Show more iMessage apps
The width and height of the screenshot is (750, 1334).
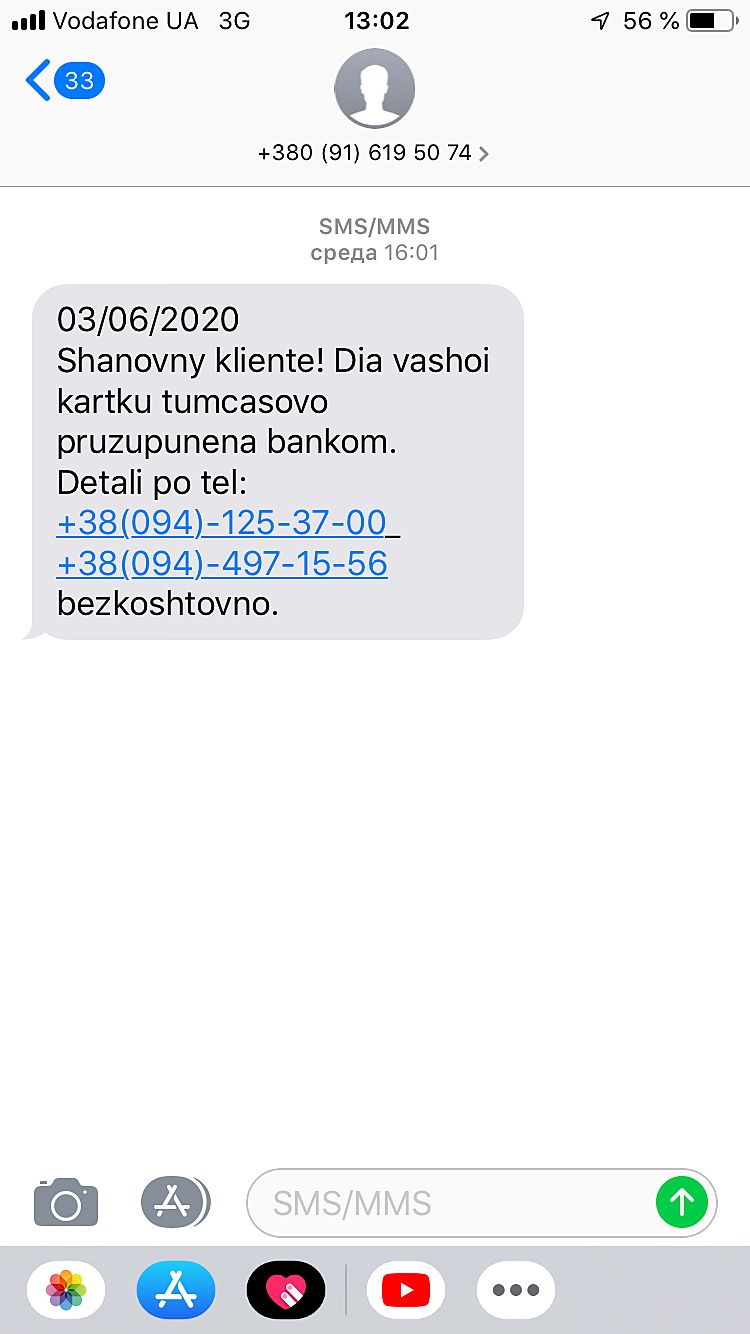(516, 1290)
